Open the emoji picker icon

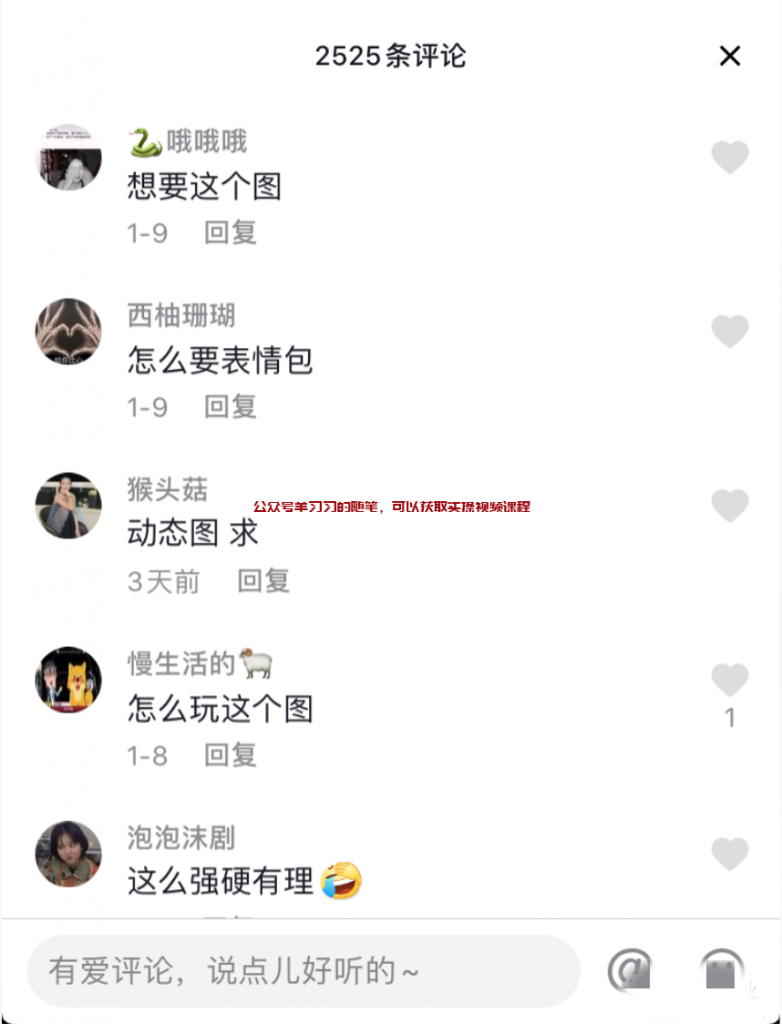(721, 970)
